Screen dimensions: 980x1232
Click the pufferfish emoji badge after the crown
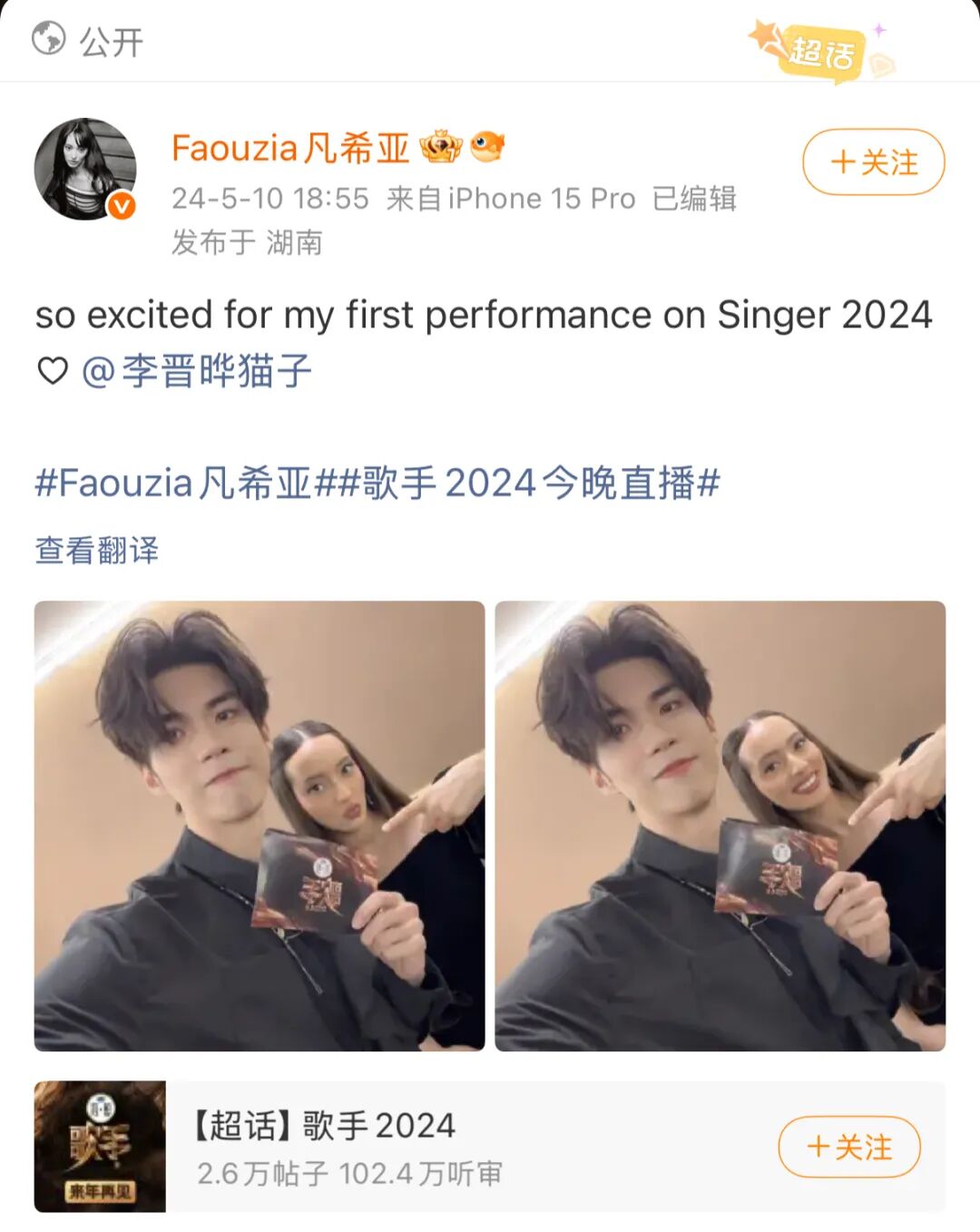tap(489, 148)
